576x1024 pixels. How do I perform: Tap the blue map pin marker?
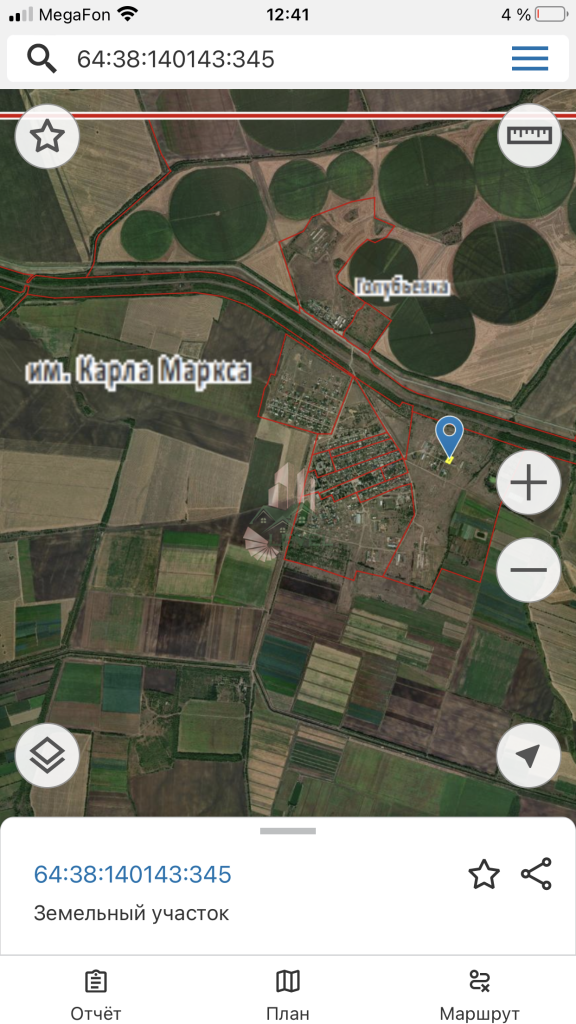pyautogui.click(x=449, y=438)
